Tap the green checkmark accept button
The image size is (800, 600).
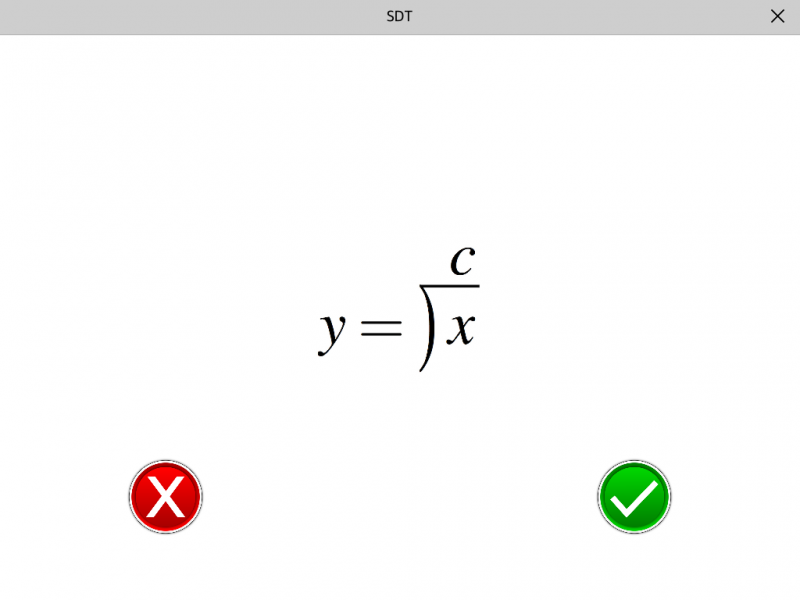634,496
